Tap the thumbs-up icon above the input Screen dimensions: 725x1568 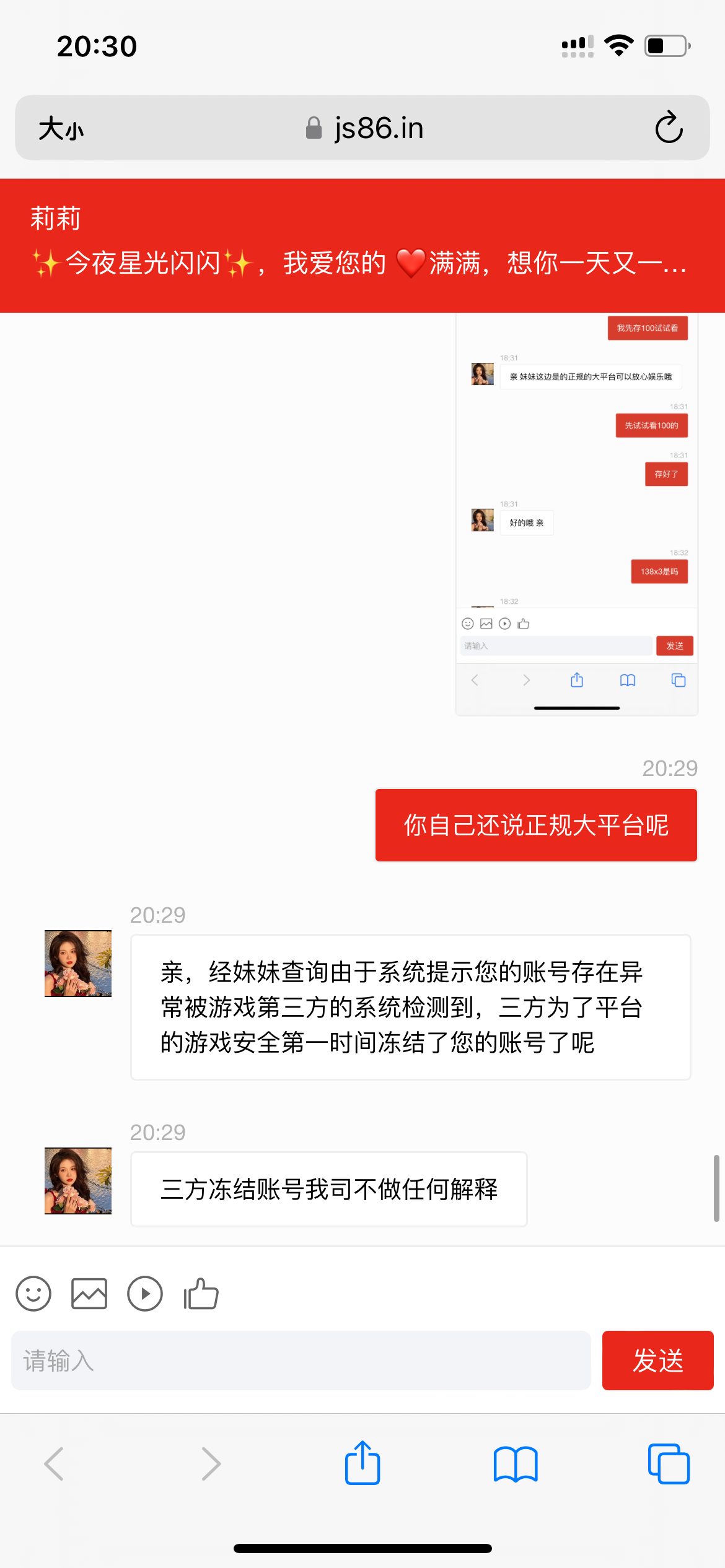[x=200, y=1294]
